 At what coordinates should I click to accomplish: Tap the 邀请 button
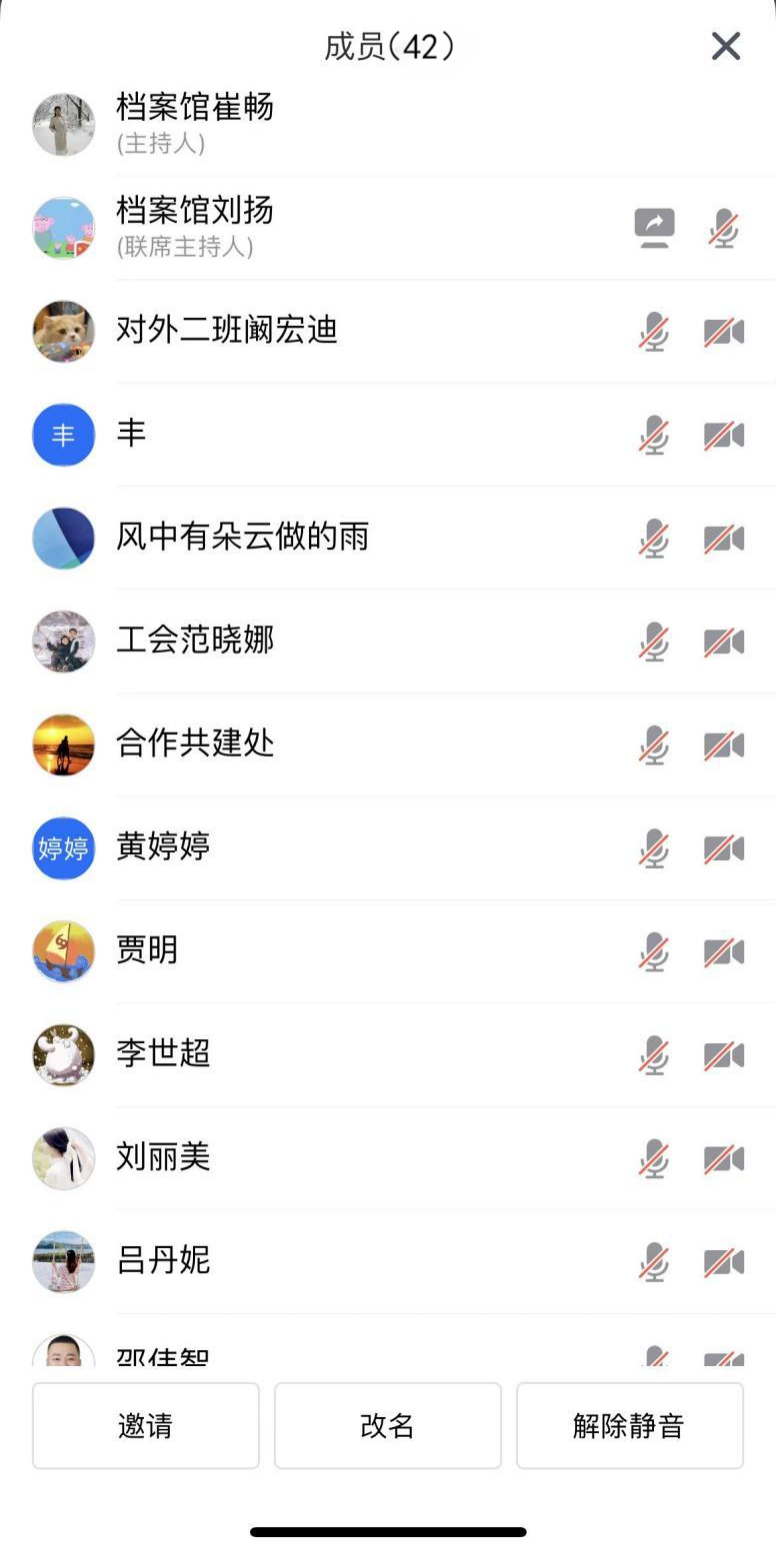pos(146,1425)
